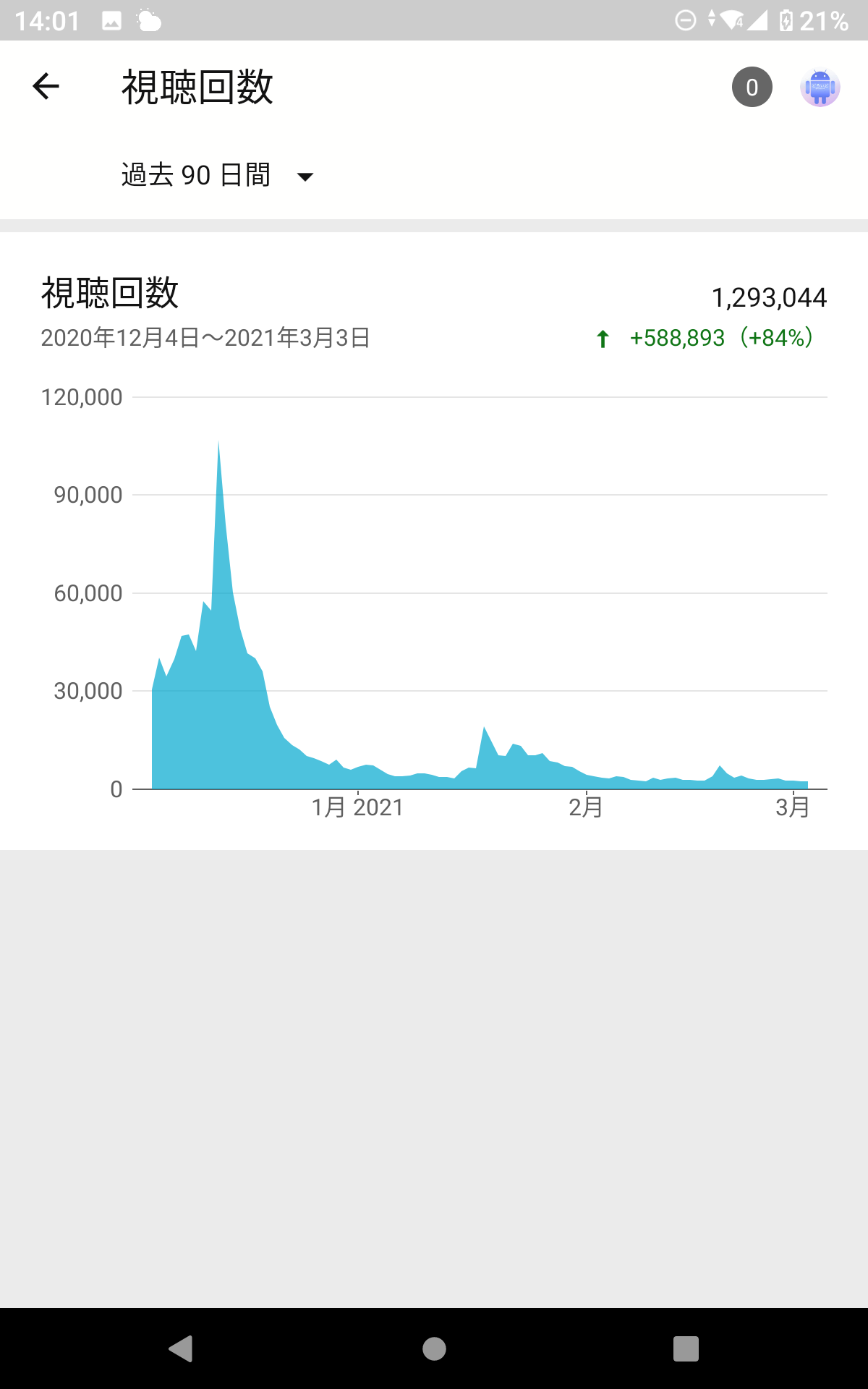
Task: Open the 過去 90 日間 date range dropdown
Action: (217, 176)
